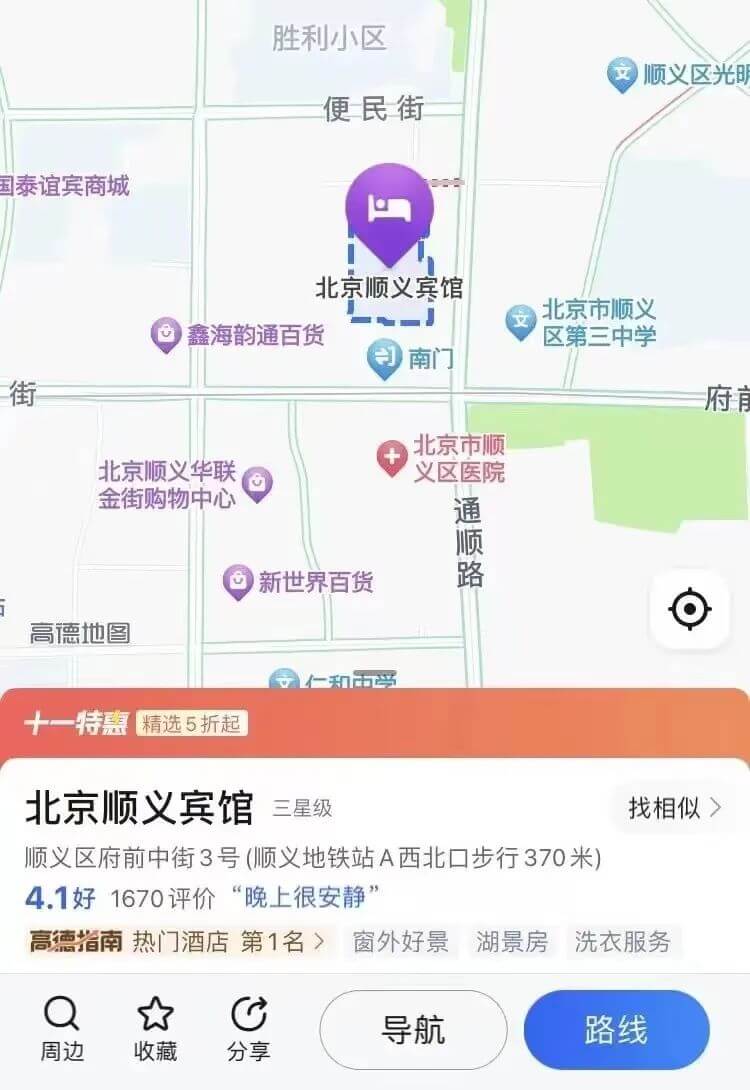Tap the 南门 subway station icon

[x=384, y=357]
